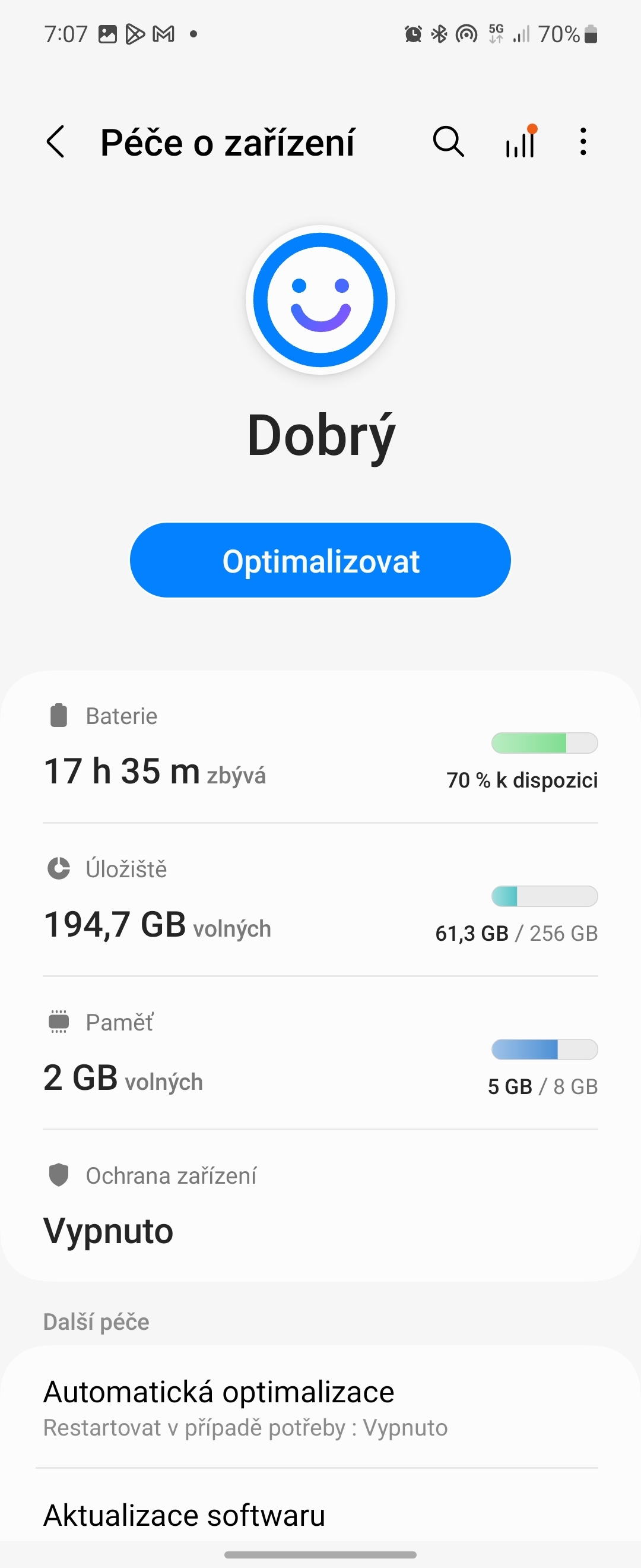Go back from Péče o zařízení
Viewport: 641px width, 1568px height.
pos(56,143)
